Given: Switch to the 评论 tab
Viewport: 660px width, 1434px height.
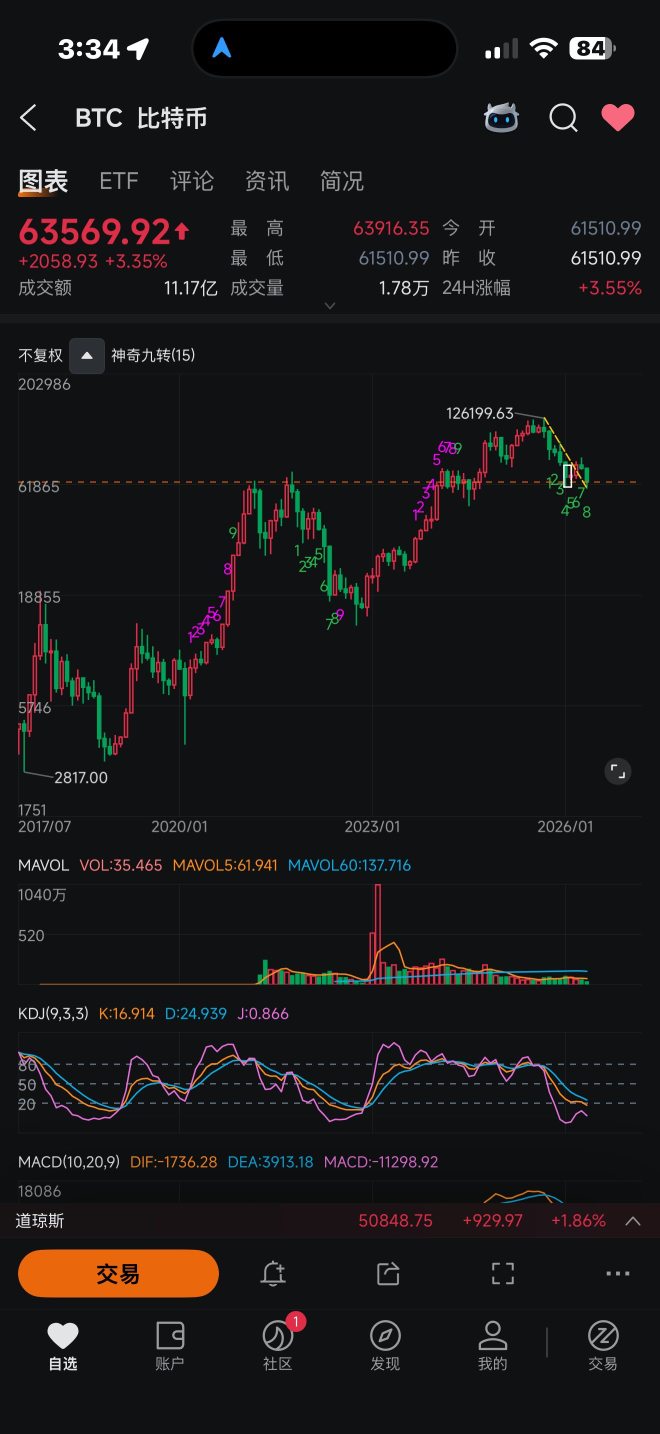Looking at the screenshot, I should click(192, 181).
